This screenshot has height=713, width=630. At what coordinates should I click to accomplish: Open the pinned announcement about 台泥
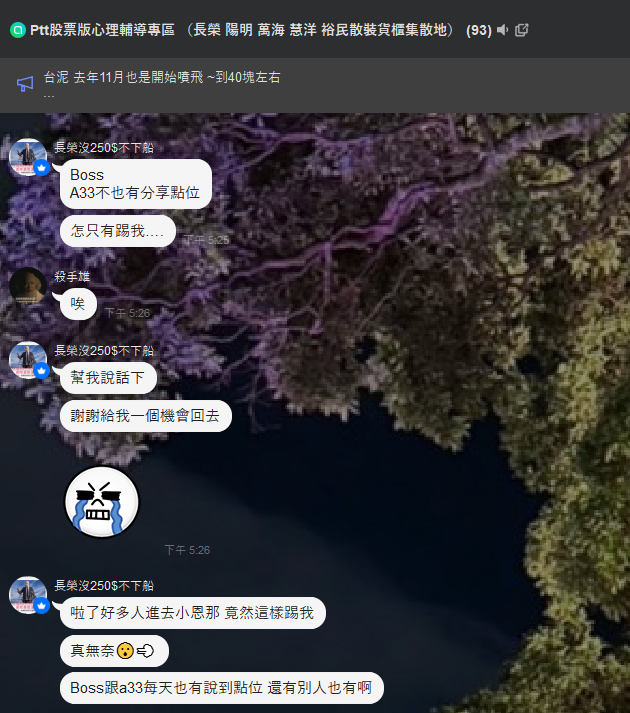pyautogui.click(x=162, y=76)
